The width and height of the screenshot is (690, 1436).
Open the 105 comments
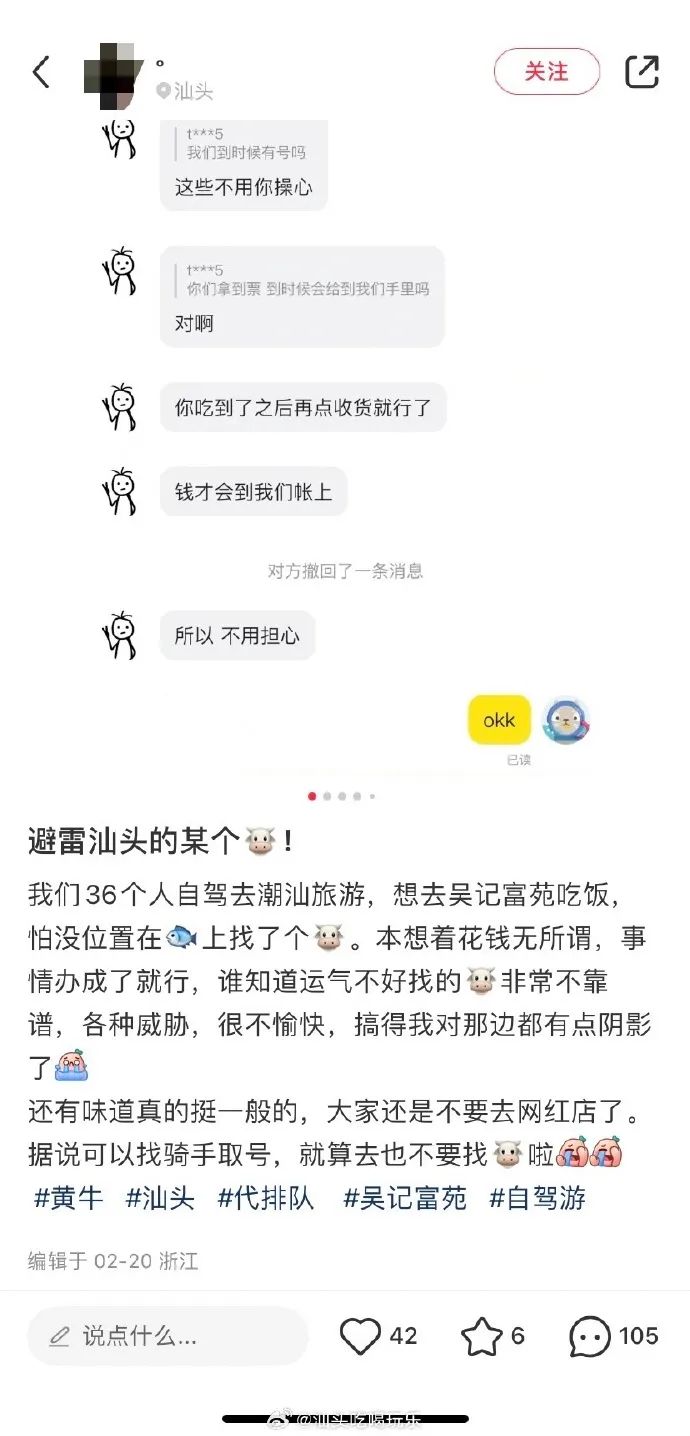(x=613, y=1336)
